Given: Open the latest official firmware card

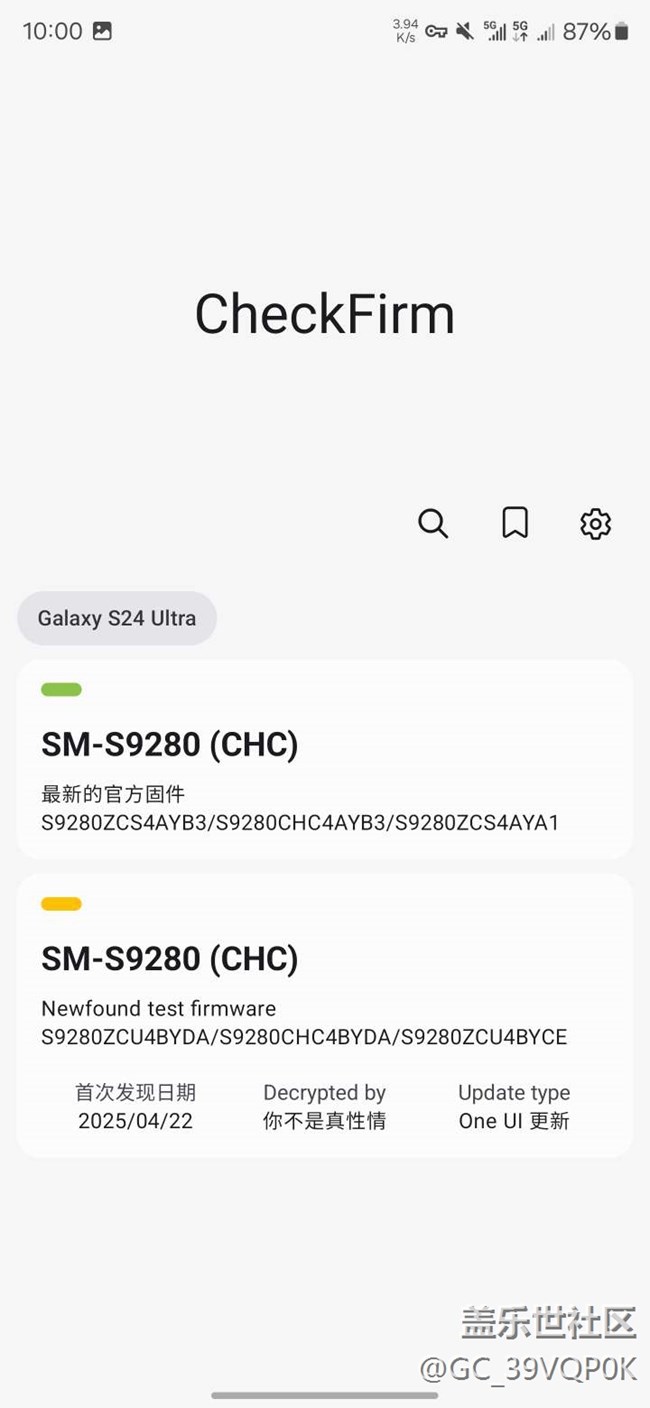Looking at the screenshot, I should click(324, 760).
